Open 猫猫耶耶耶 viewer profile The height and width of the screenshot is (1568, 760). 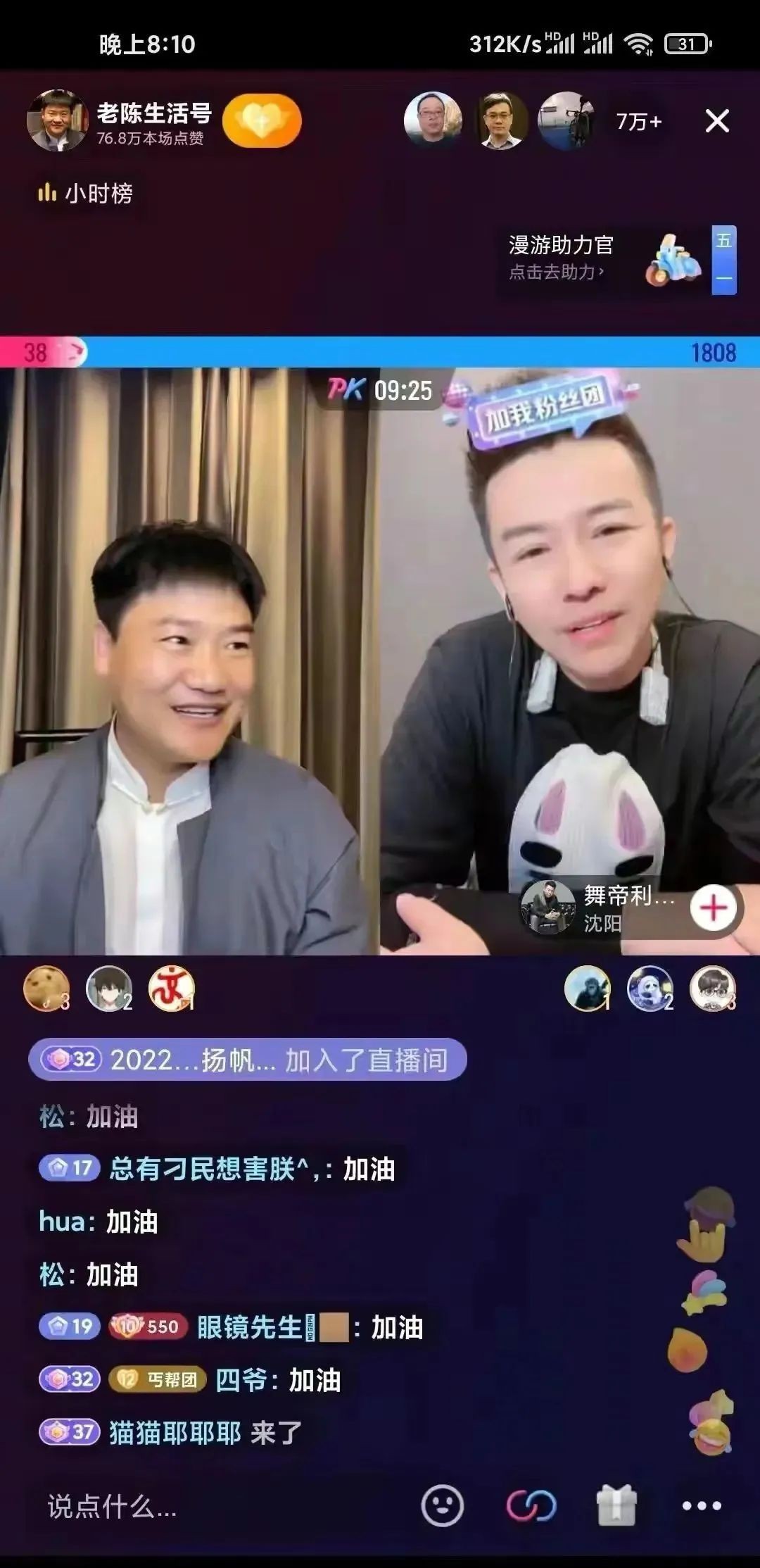point(175,1433)
